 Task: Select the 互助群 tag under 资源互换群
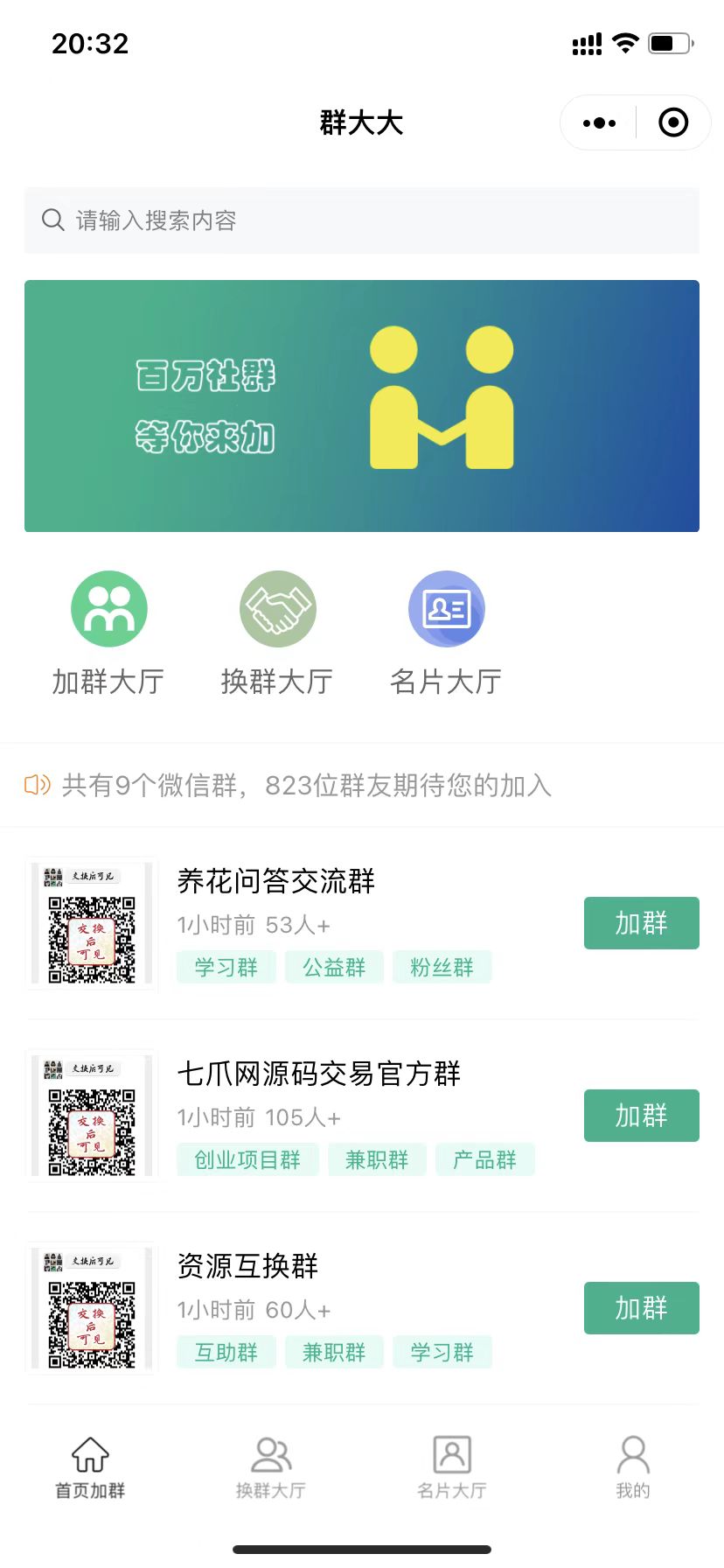[x=226, y=1353]
